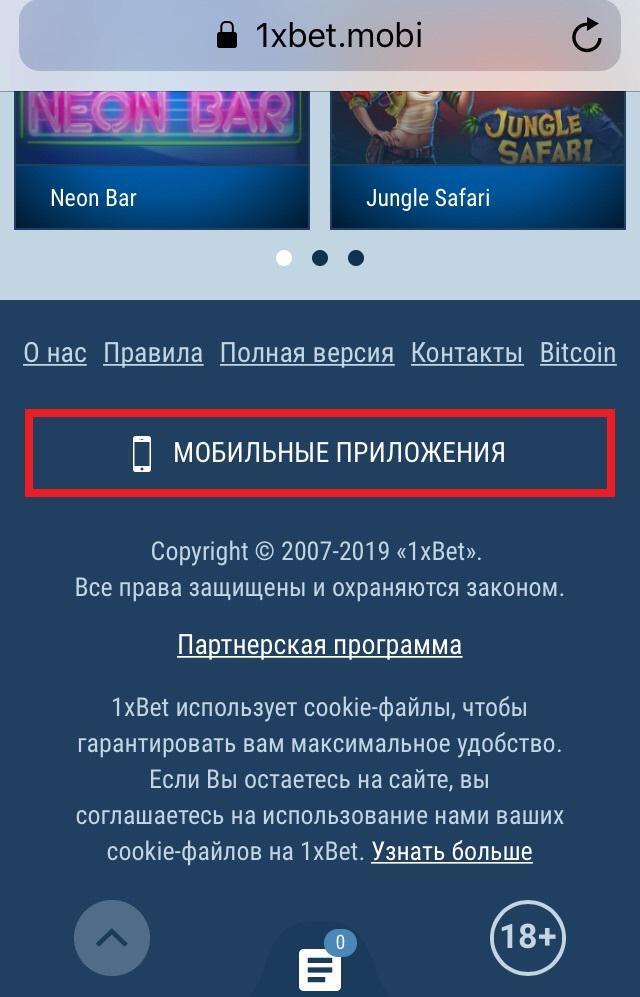Image resolution: width=640 pixels, height=997 pixels.
Task: Tap Узнать больше about cookies
Action: [452, 852]
